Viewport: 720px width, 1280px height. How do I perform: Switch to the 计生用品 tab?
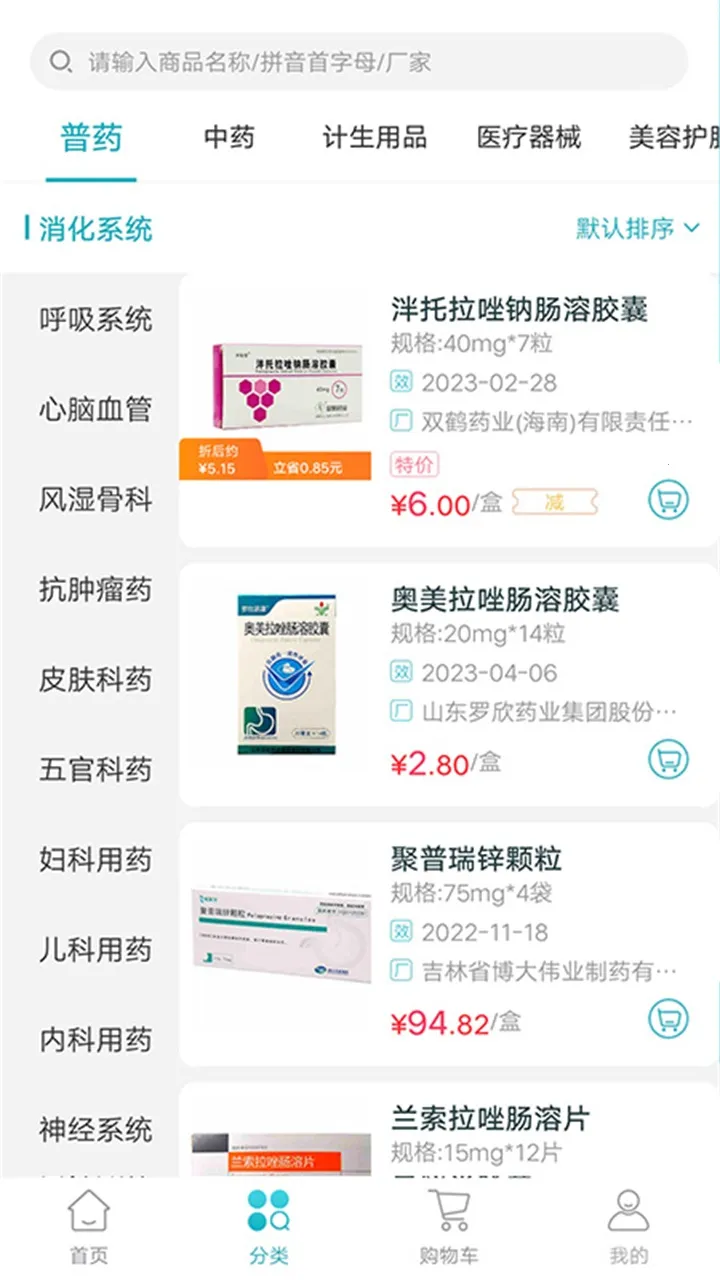point(375,138)
